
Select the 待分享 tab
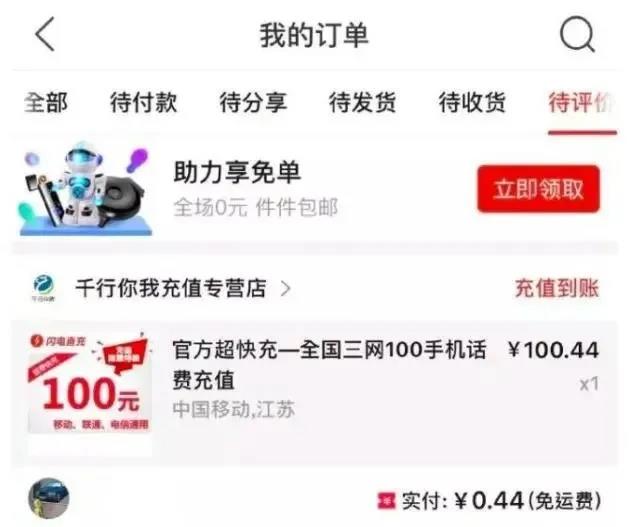pyautogui.click(x=252, y=102)
